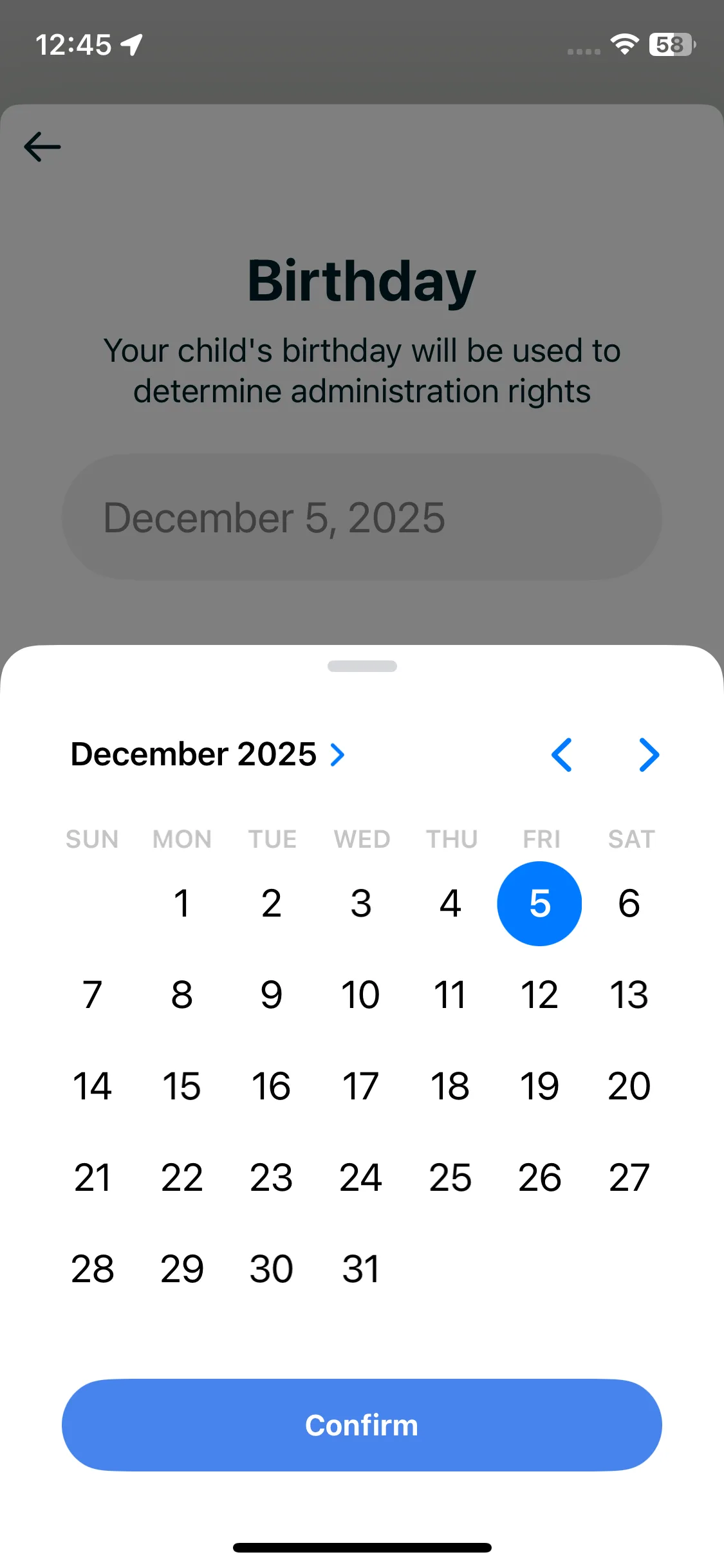Tap day 7 in the calendar grid

tap(93, 994)
